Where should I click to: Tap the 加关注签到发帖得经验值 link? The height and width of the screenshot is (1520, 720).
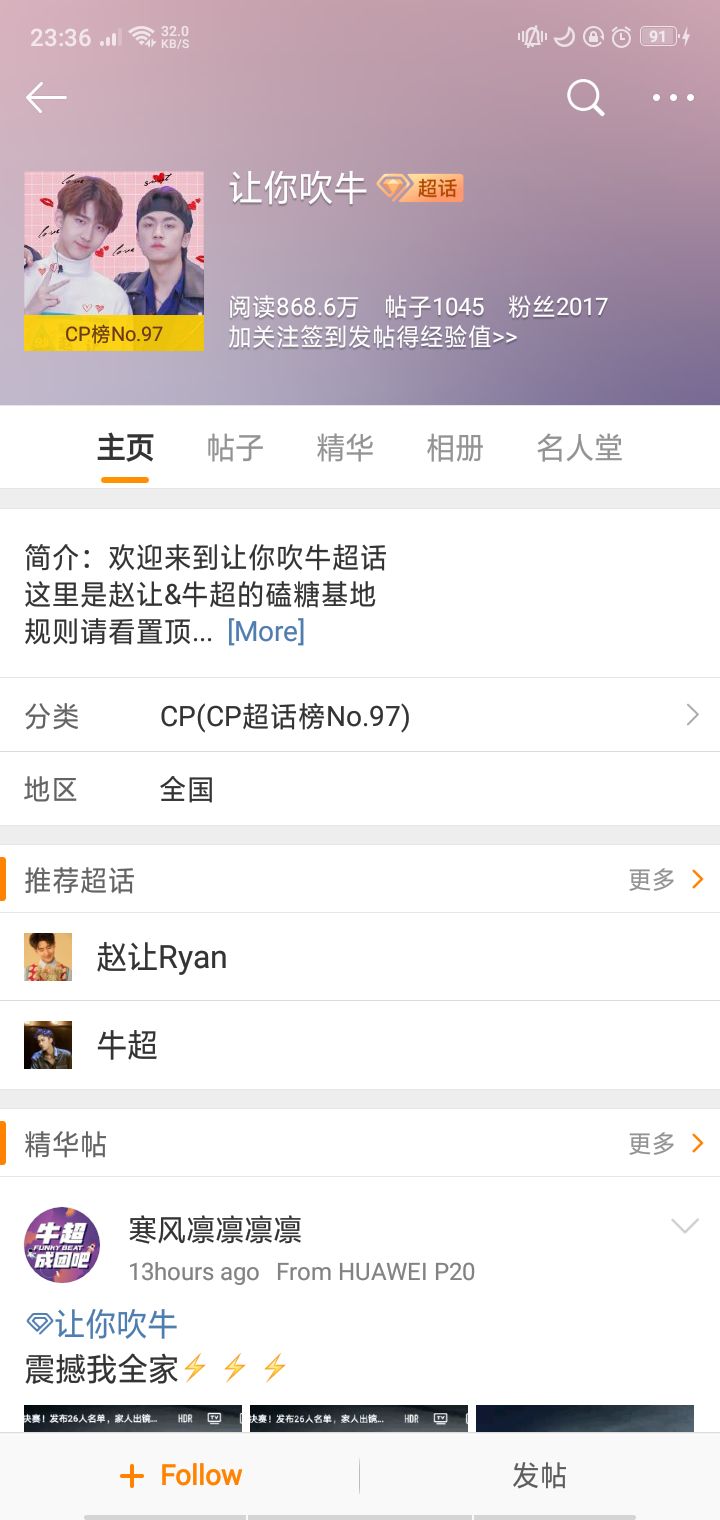click(372, 337)
